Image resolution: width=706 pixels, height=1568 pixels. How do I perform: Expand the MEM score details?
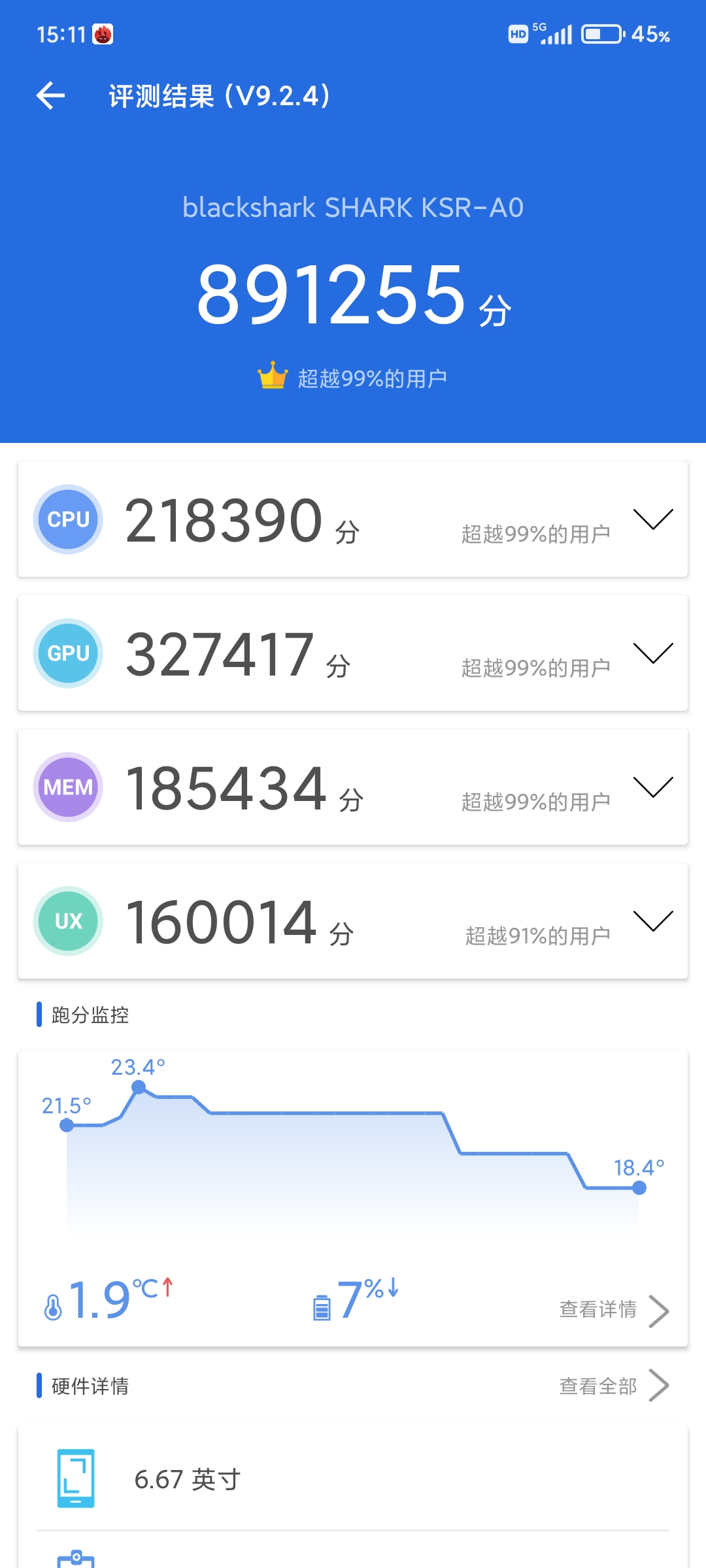point(653,787)
